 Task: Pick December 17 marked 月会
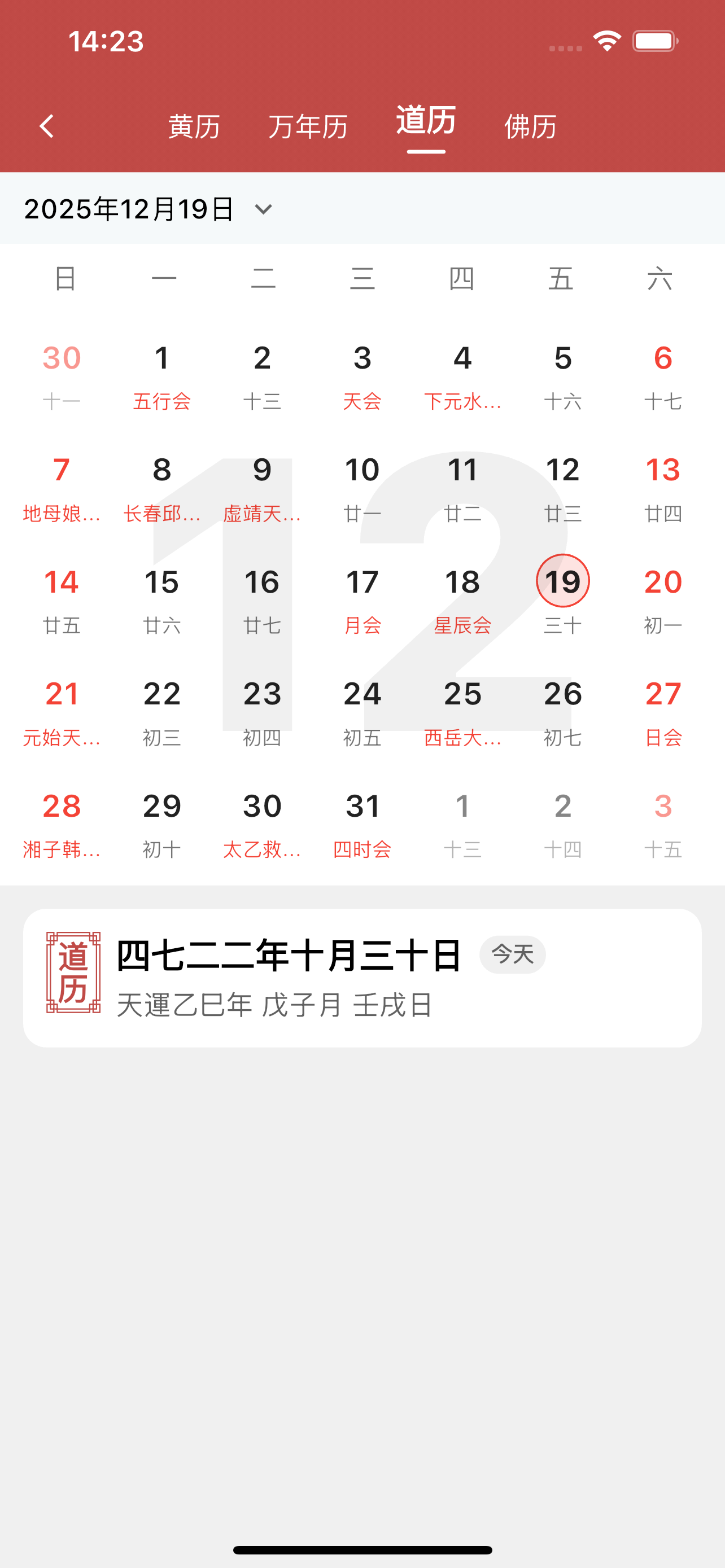pos(362,600)
